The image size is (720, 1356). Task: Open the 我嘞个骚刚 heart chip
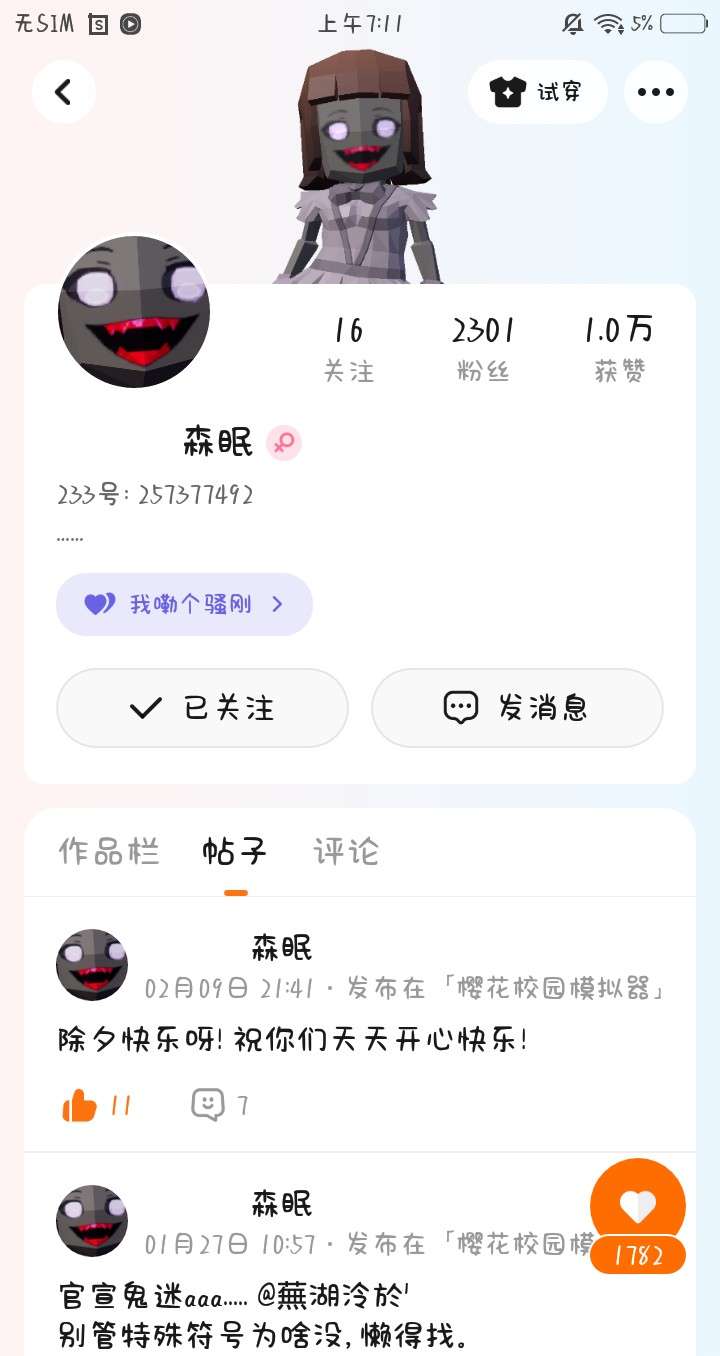coord(184,604)
